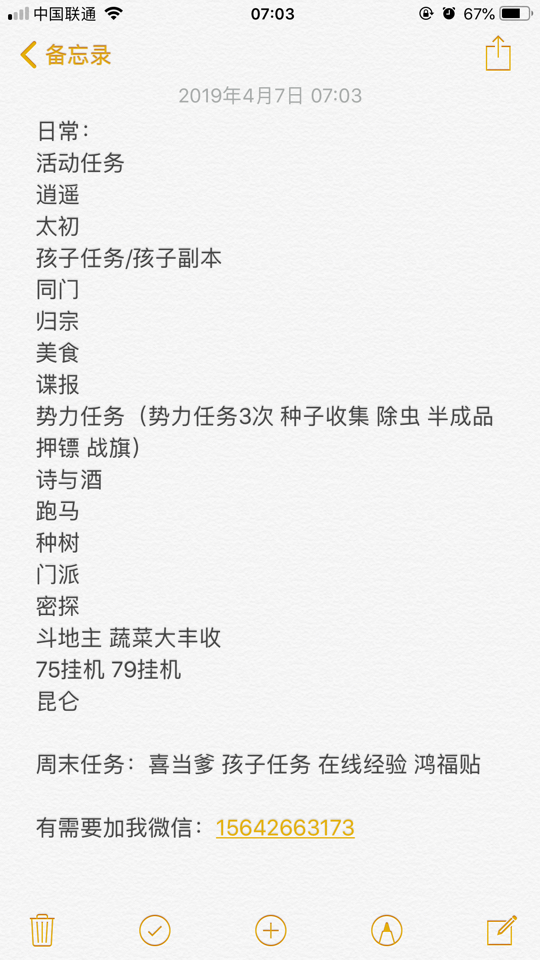
Task: Open the drawing markup tool
Action: [386, 931]
